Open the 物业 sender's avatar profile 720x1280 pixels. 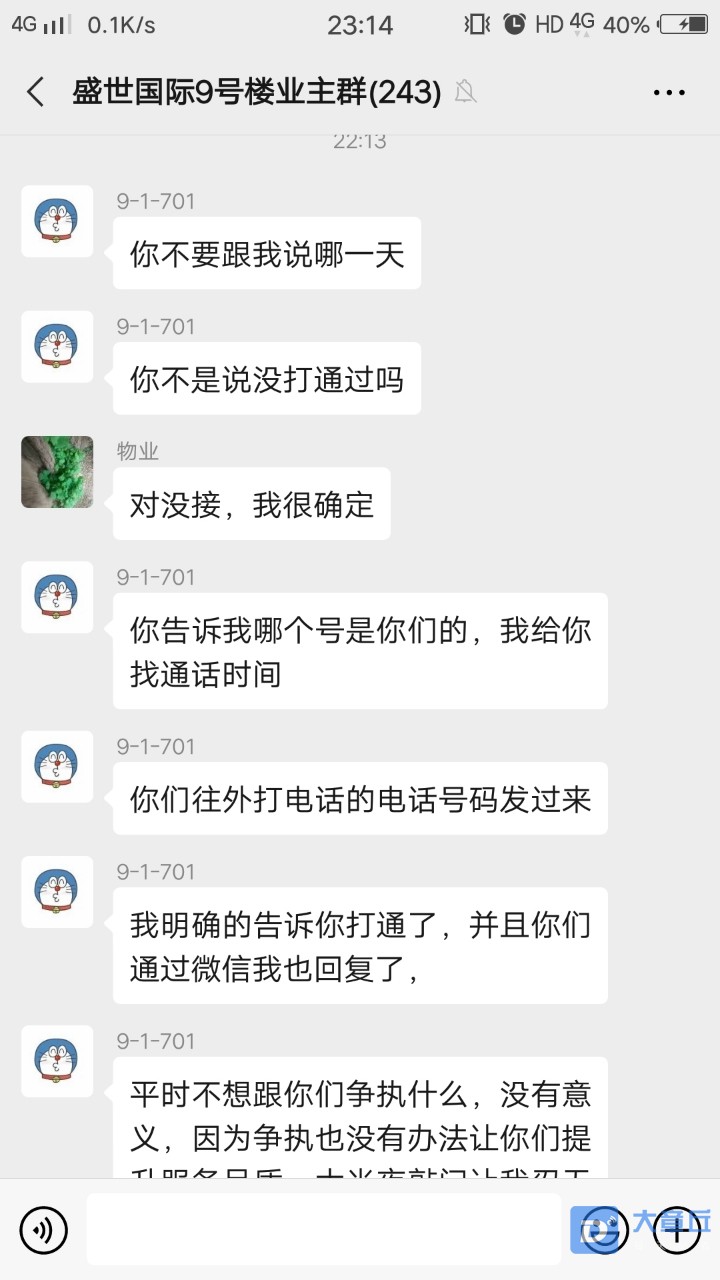pos(57,472)
